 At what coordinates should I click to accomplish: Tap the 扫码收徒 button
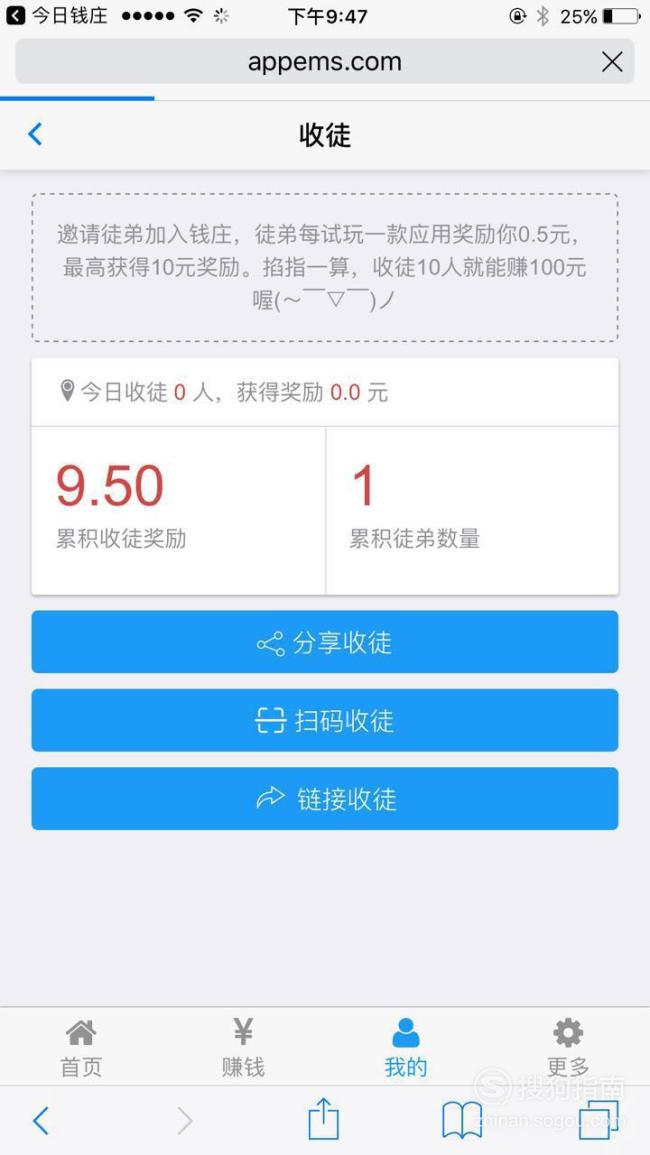pos(324,720)
